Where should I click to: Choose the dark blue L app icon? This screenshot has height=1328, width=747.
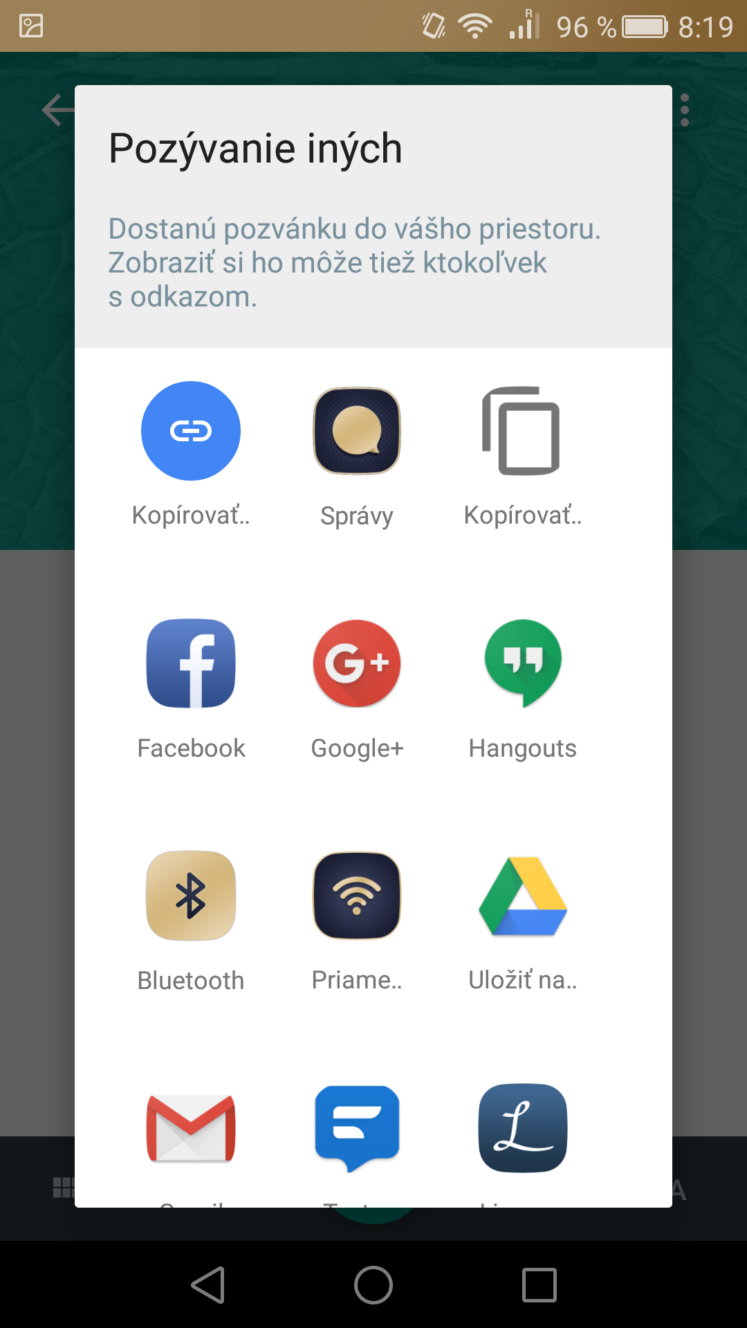[522, 1128]
